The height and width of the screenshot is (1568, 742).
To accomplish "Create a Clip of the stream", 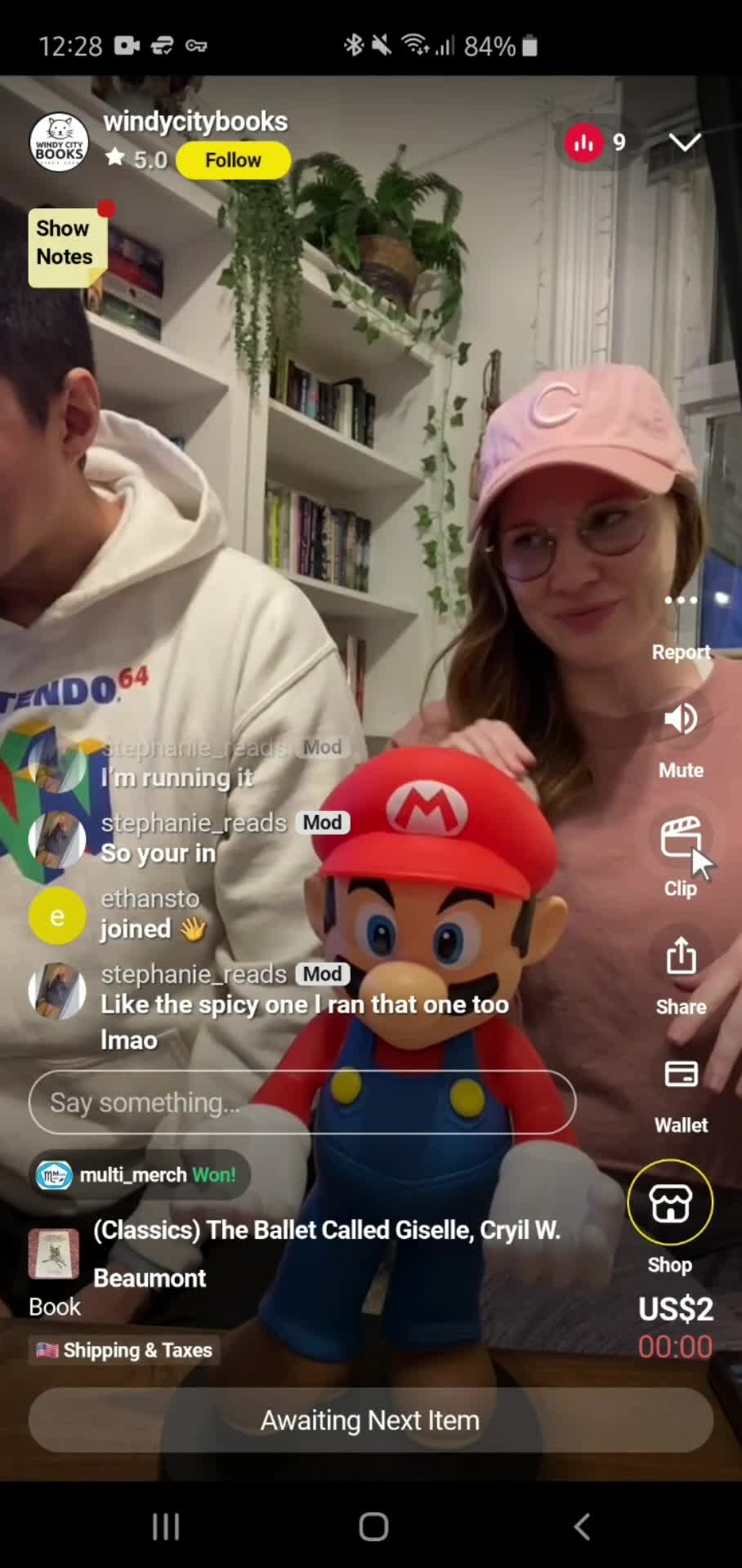I will [x=680, y=840].
